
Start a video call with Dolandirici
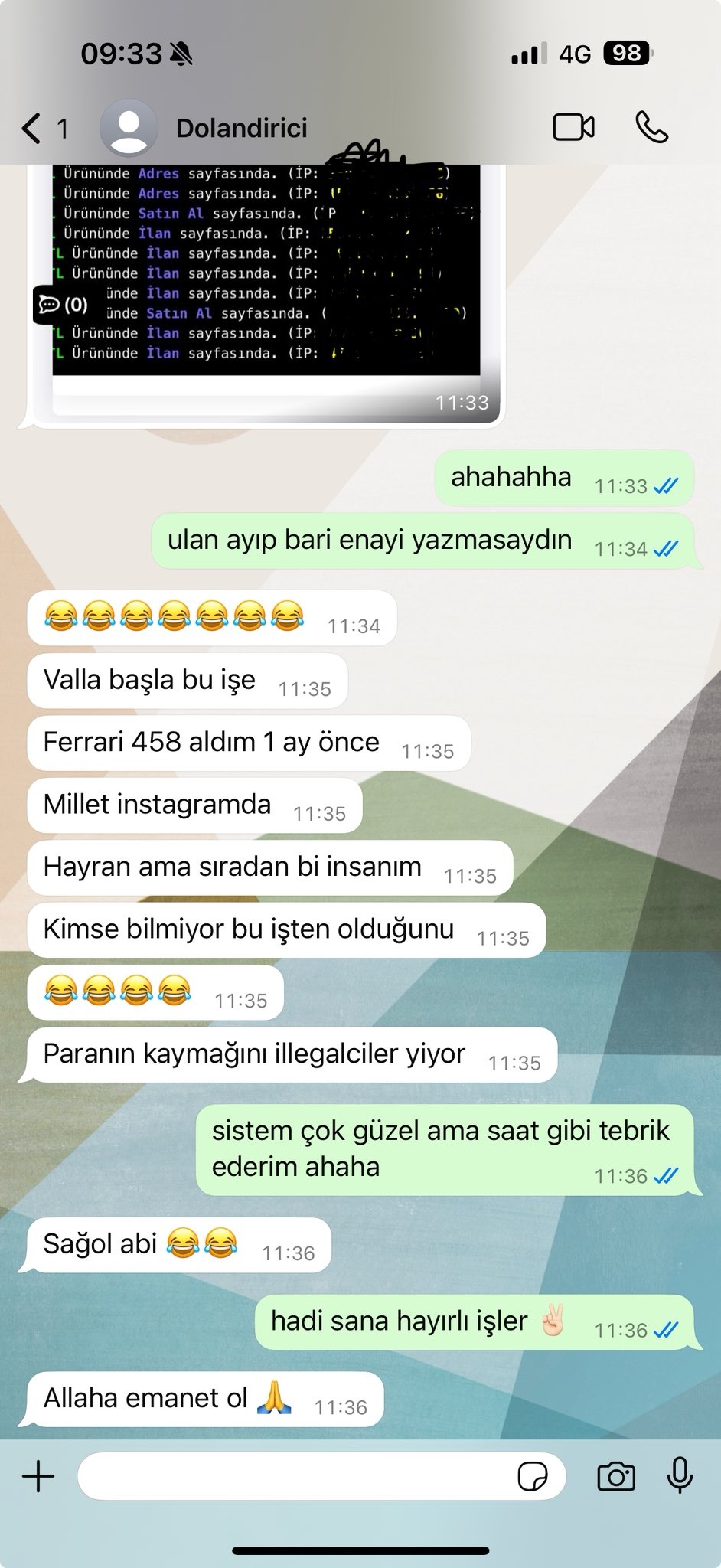click(x=573, y=128)
